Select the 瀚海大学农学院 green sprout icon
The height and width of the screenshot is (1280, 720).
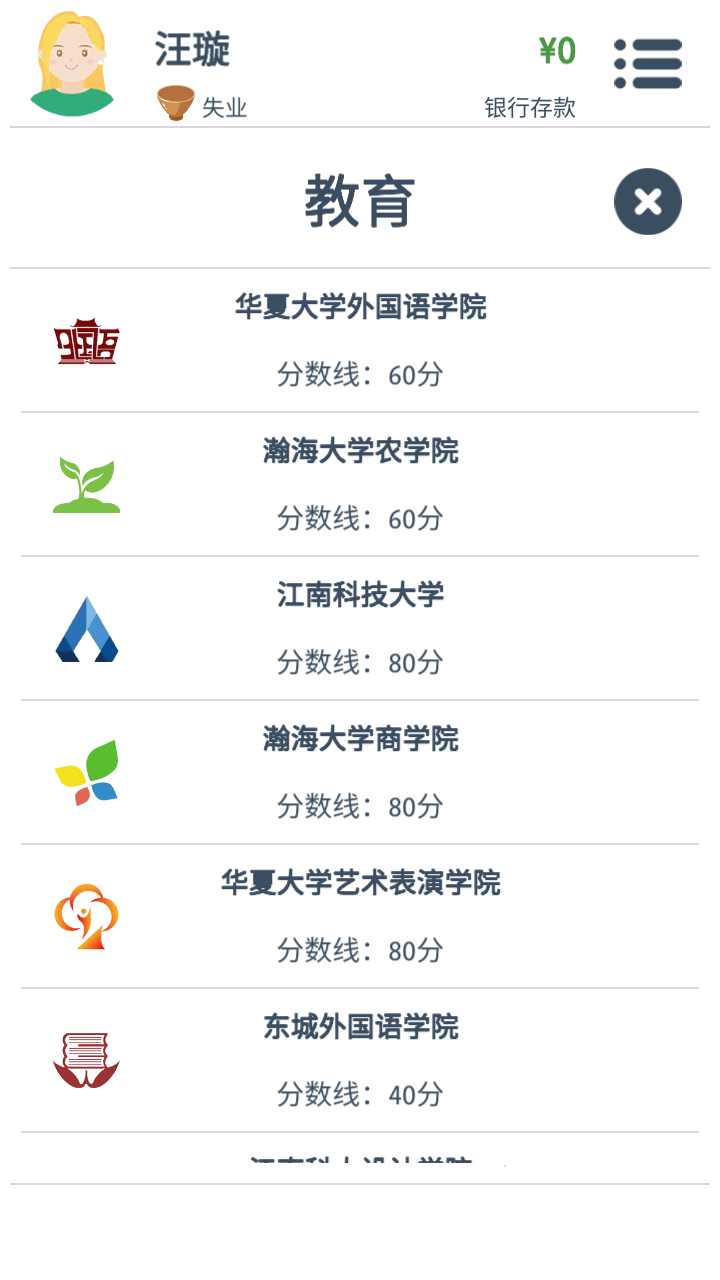[x=85, y=484]
